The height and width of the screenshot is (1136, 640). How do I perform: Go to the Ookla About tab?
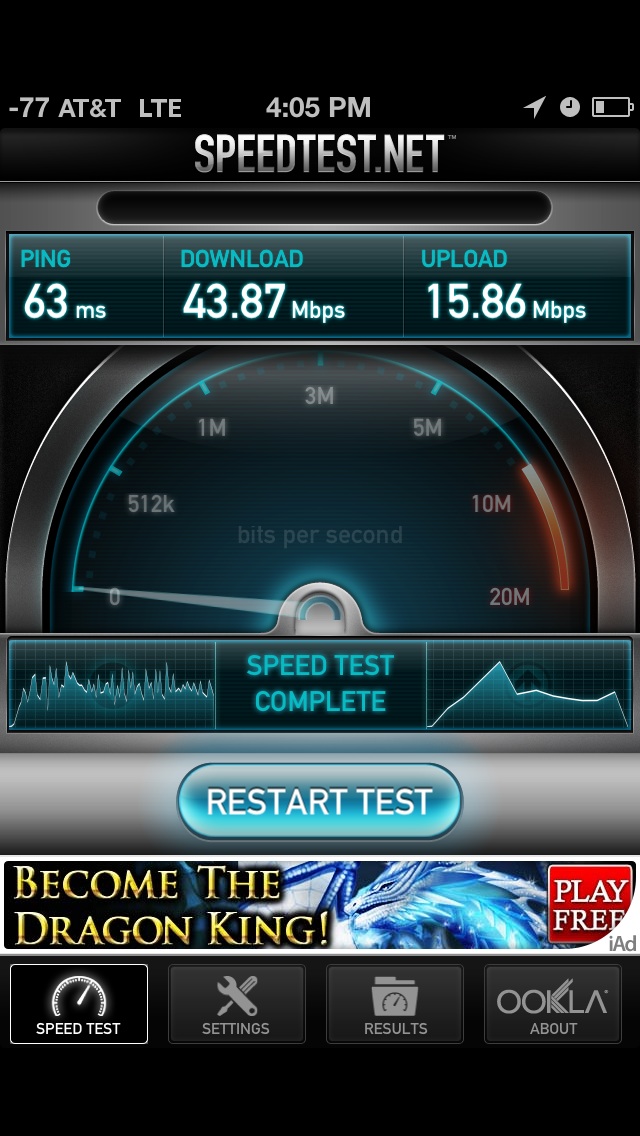point(553,1003)
